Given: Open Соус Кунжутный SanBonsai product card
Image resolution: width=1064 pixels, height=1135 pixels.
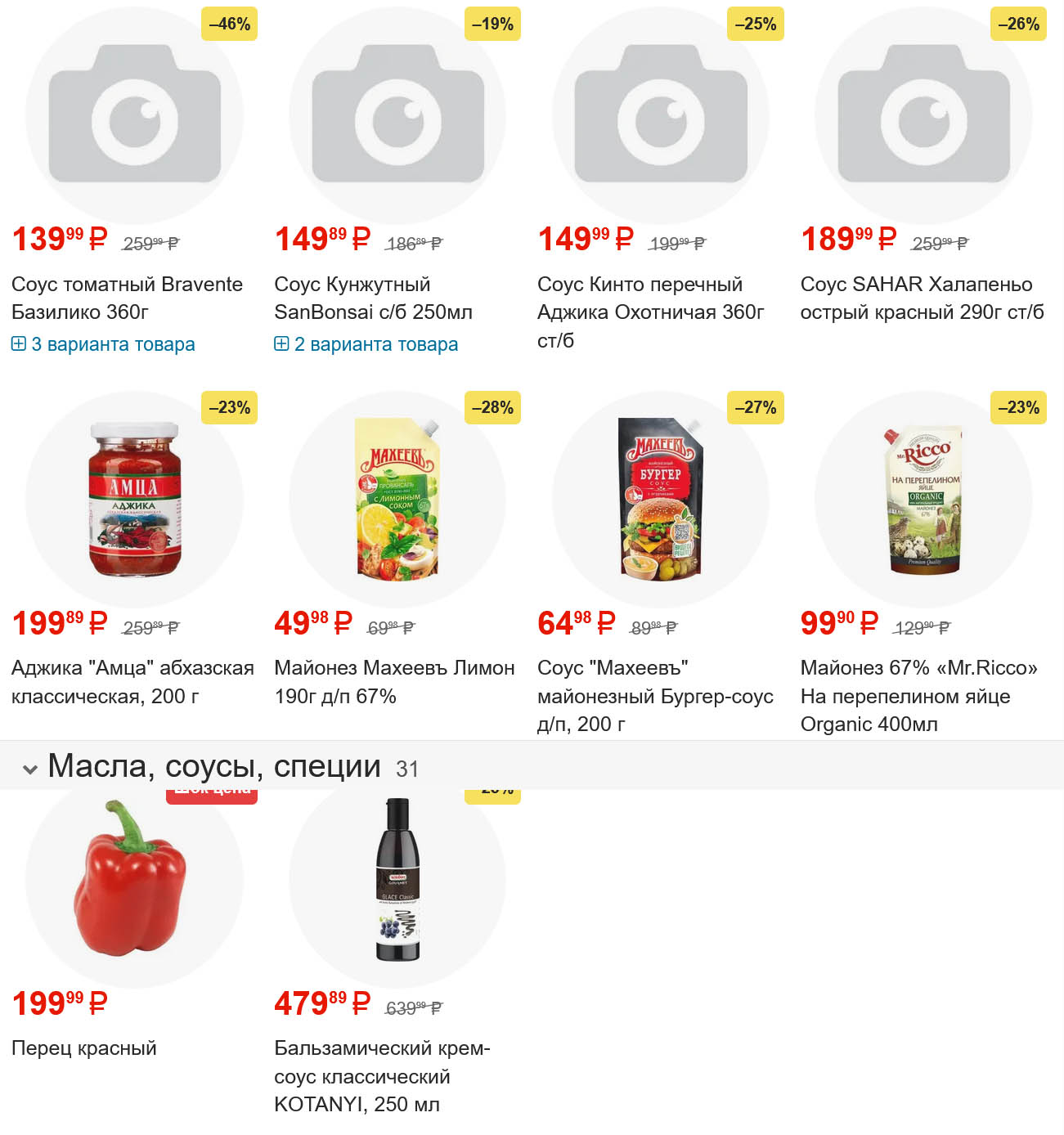Looking at the screenshot, I should click(373, 298).
